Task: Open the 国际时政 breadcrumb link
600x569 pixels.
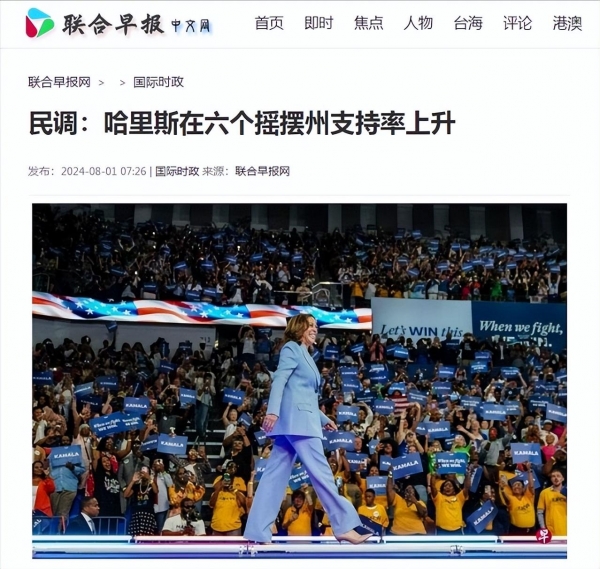Action: tap(158, 82)
